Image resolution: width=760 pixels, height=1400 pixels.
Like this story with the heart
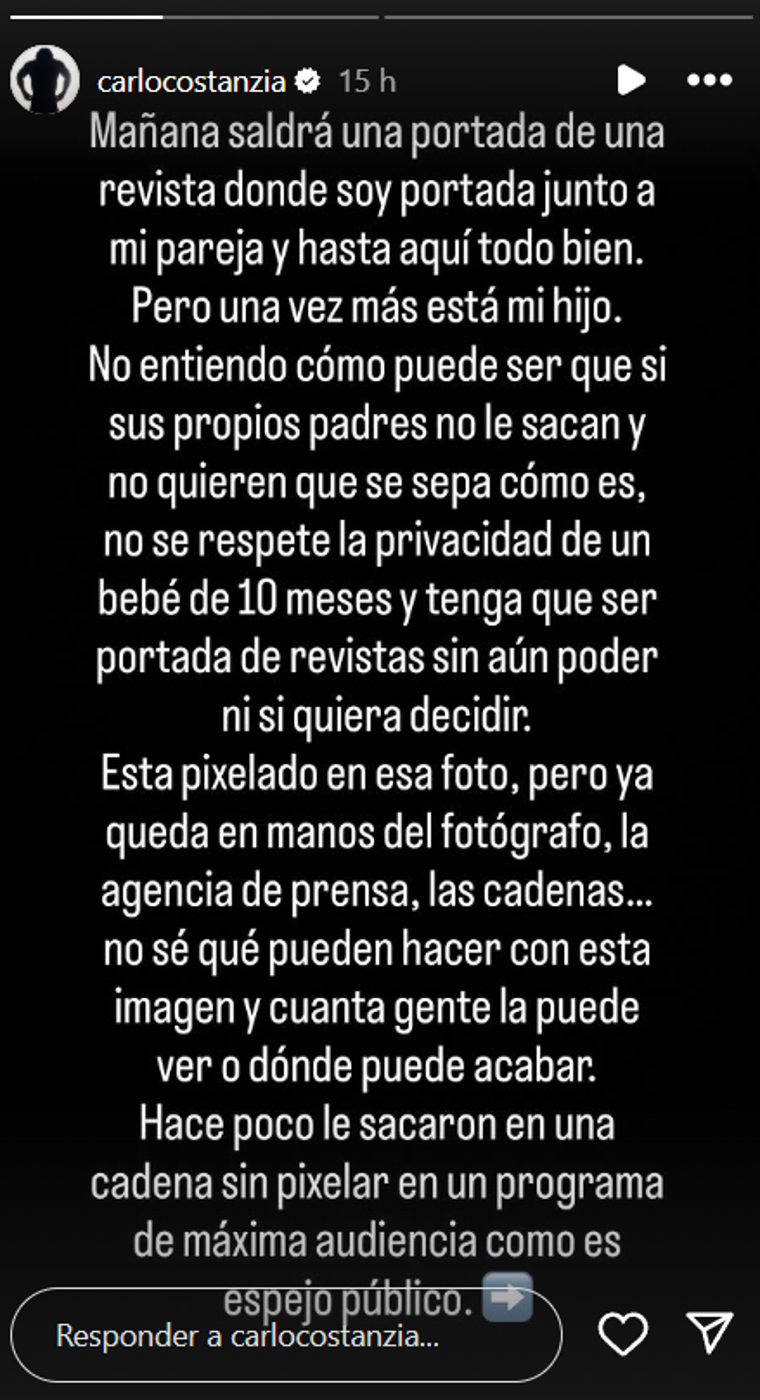point(622,1334)
